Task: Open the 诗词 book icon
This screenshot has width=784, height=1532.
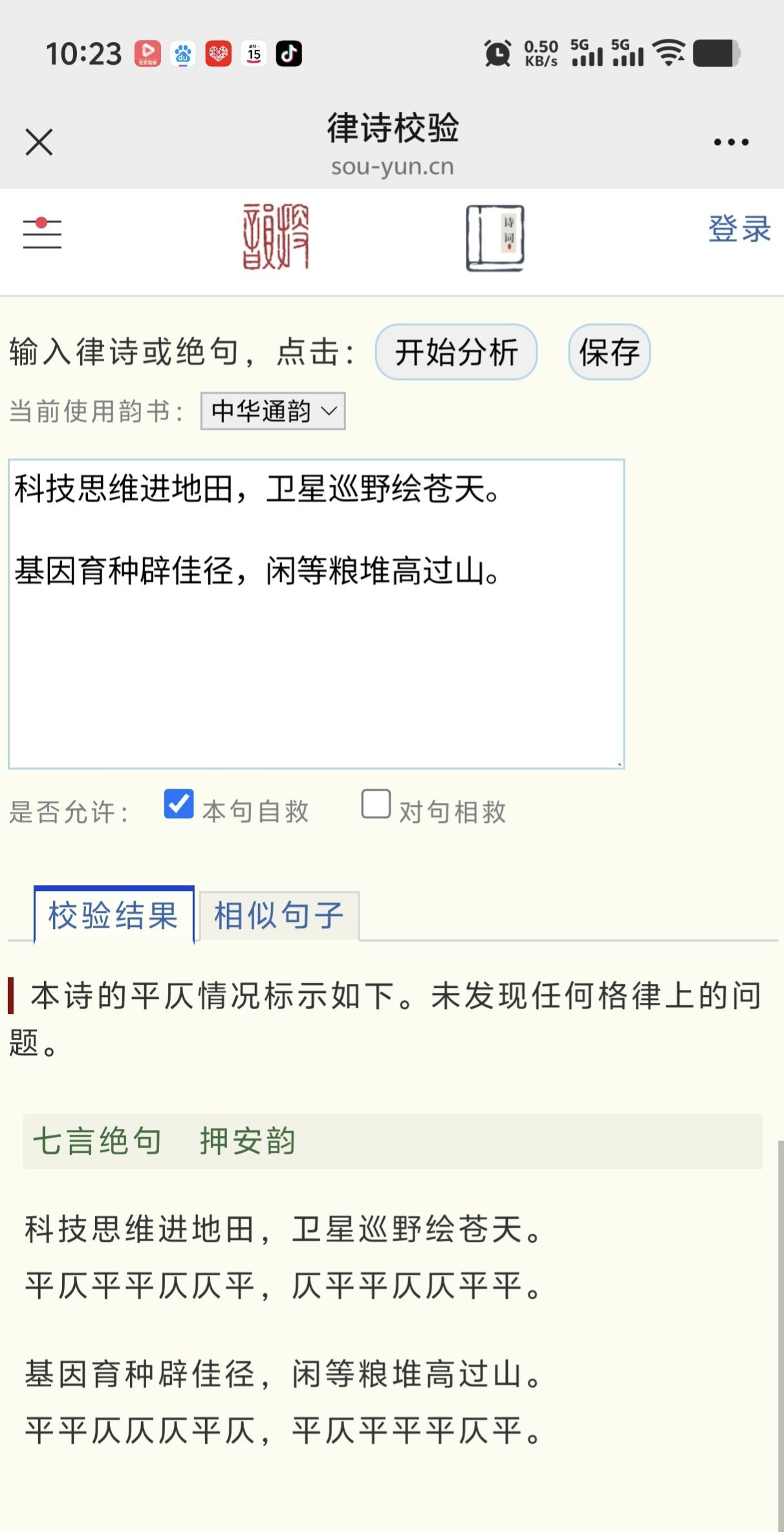Action: coord(495,237)
